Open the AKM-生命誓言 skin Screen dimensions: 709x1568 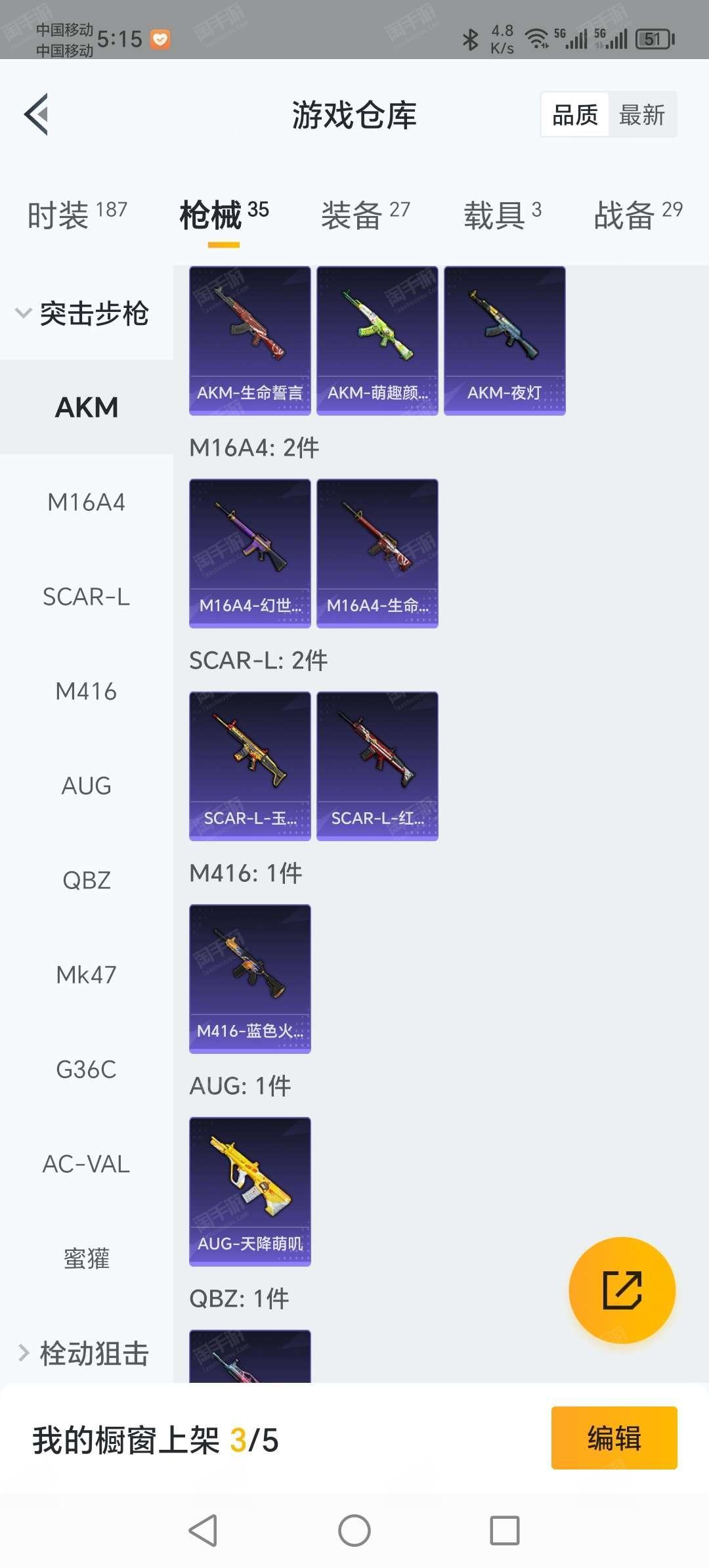coord(250,341)
